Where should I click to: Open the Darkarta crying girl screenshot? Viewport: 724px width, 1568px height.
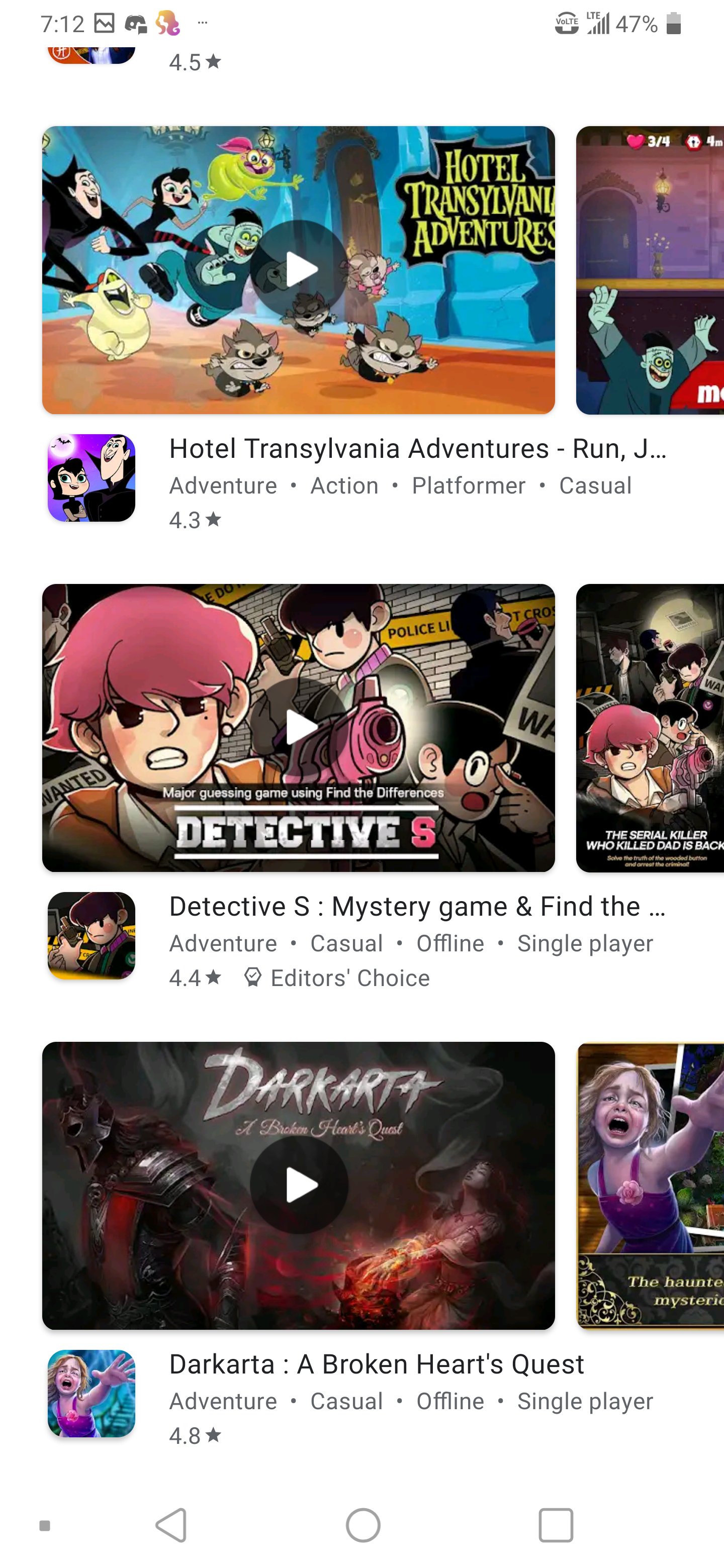[x=650, y=1185]
